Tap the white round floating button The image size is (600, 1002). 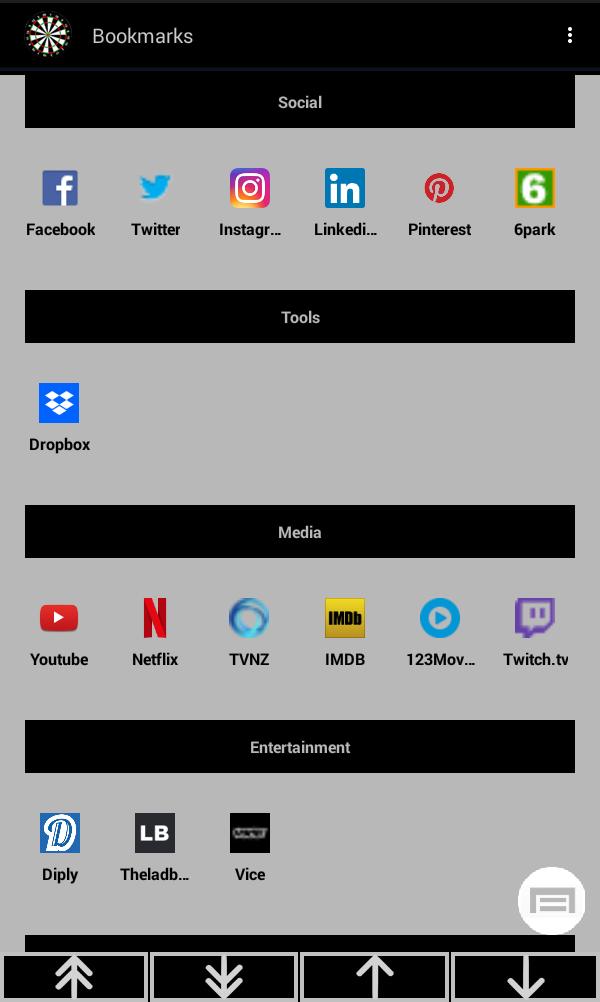[x=551, y=901]
